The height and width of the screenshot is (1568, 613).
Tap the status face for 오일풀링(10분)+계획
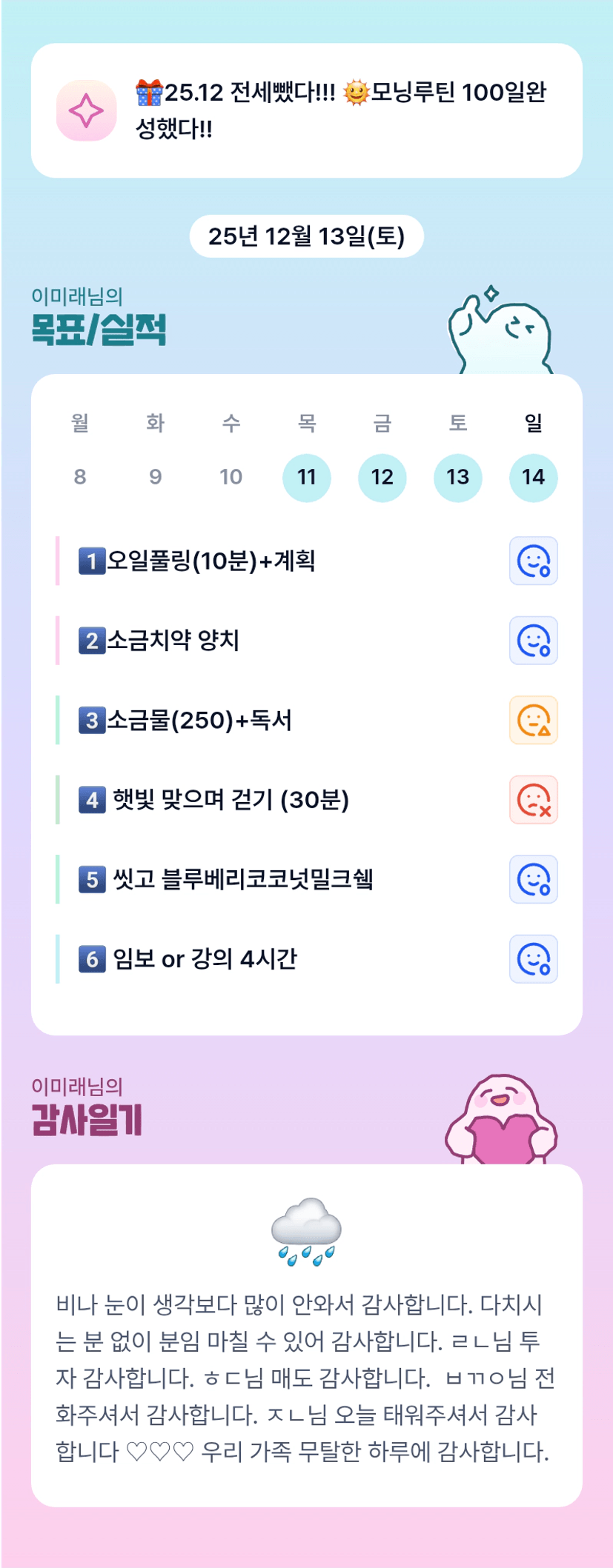pos(533,561)
